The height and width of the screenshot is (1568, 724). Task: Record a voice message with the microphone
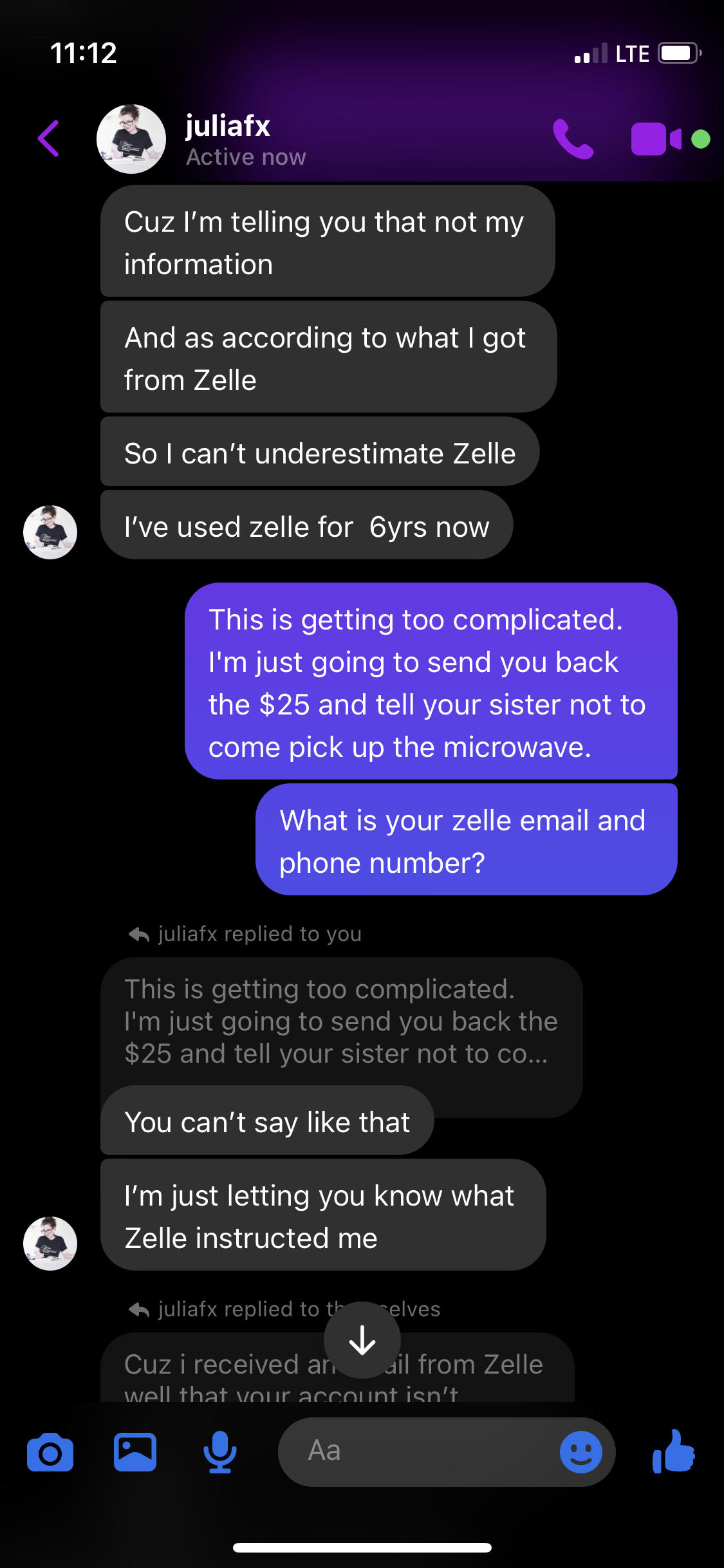tap(218, 1451)
